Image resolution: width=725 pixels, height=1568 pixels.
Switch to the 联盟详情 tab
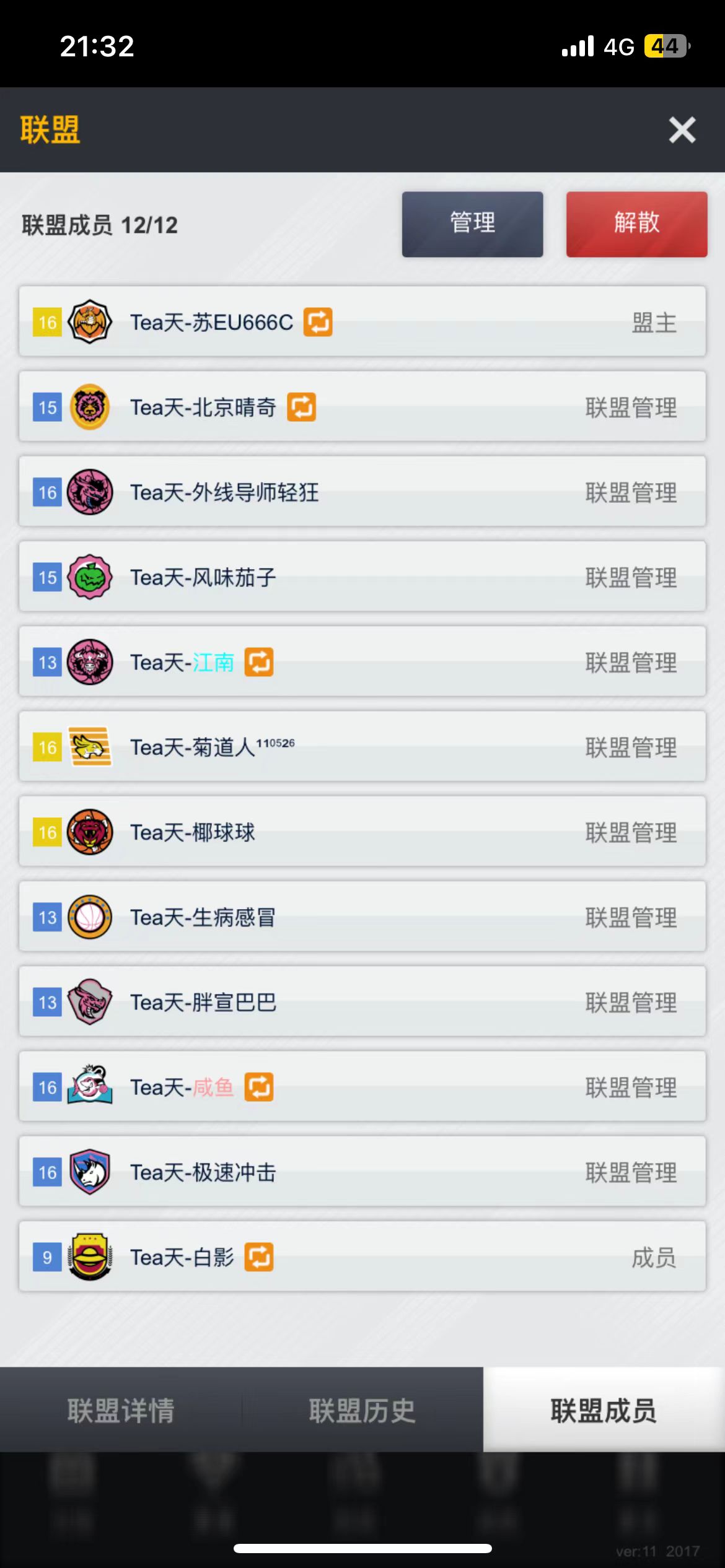pos(121,1410)
